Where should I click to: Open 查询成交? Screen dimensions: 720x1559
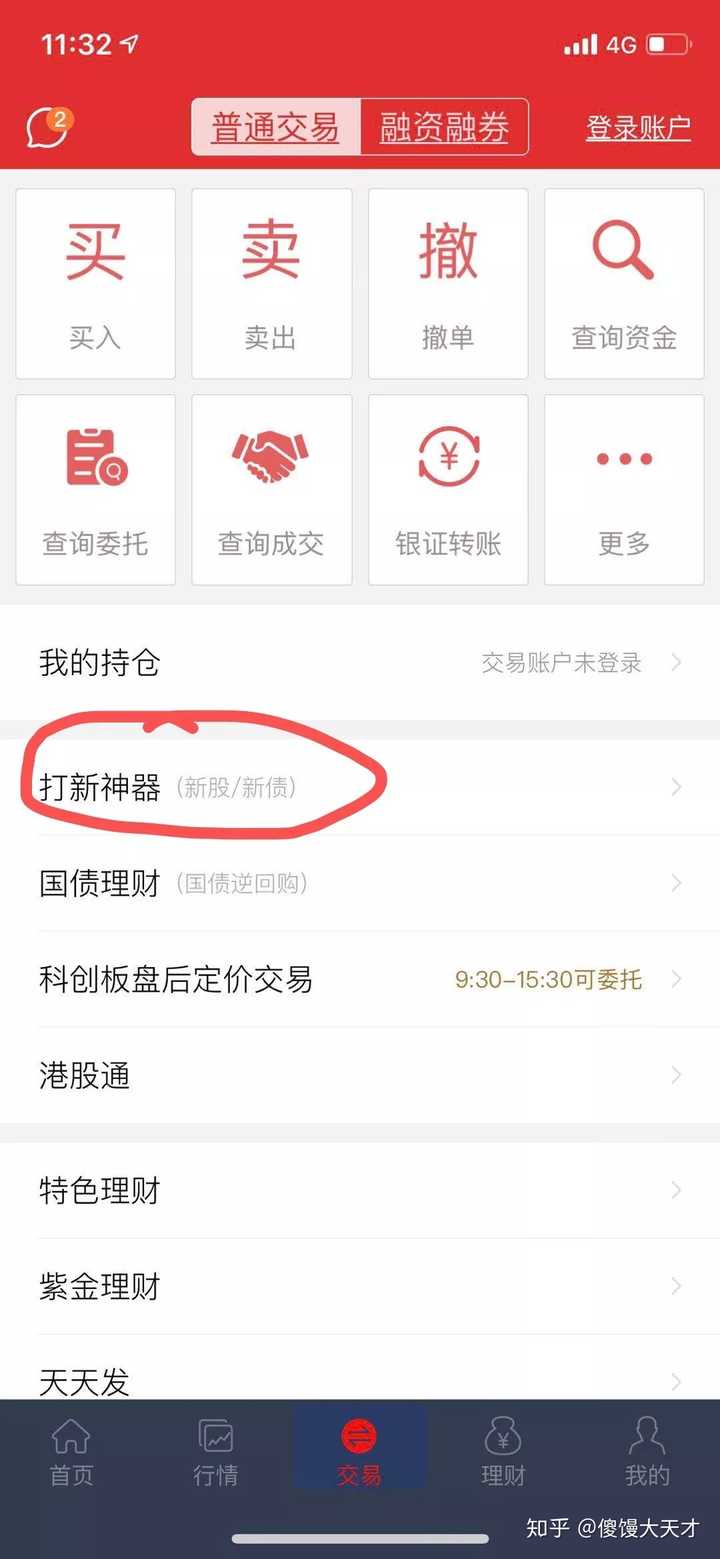(x=271, y=490)
